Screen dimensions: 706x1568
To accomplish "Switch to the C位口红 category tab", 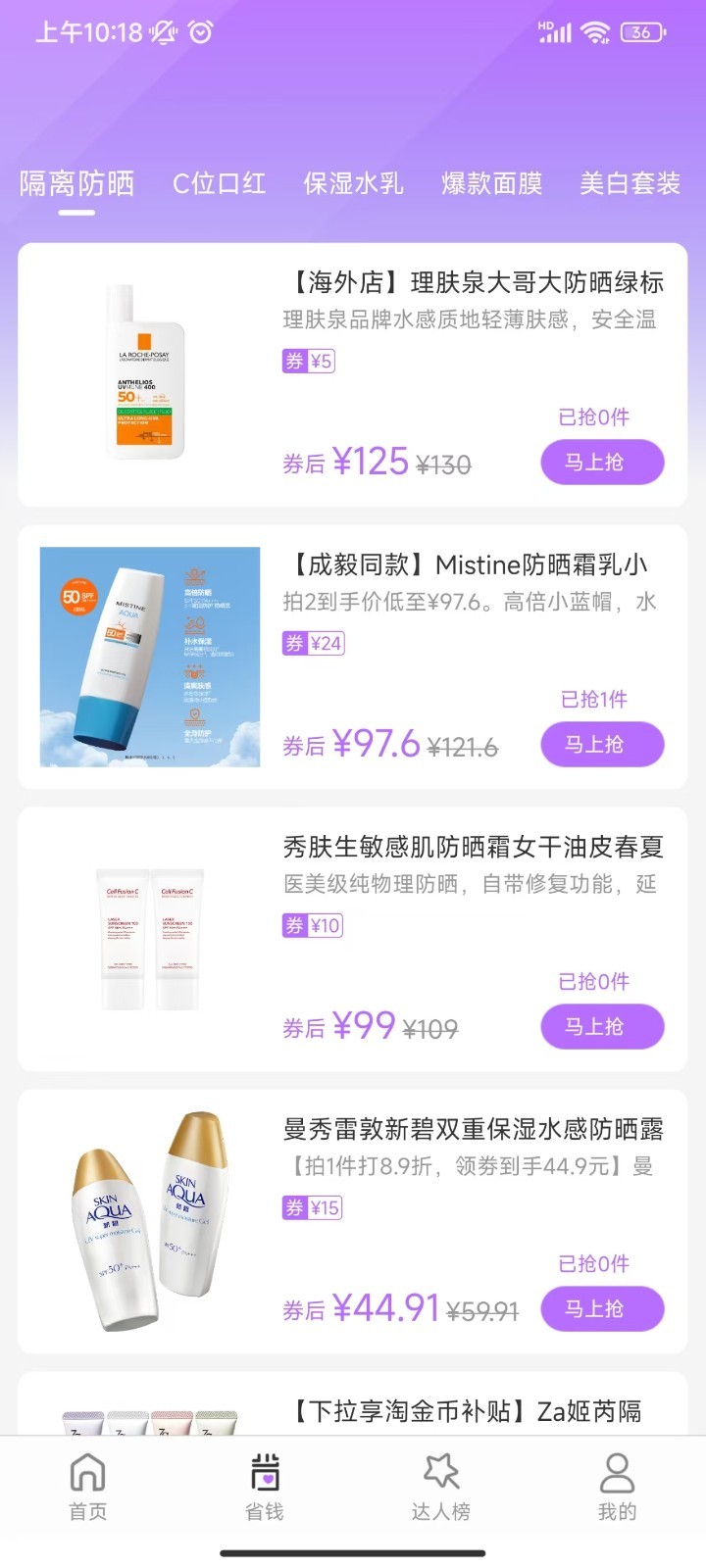I will [219, 183].
